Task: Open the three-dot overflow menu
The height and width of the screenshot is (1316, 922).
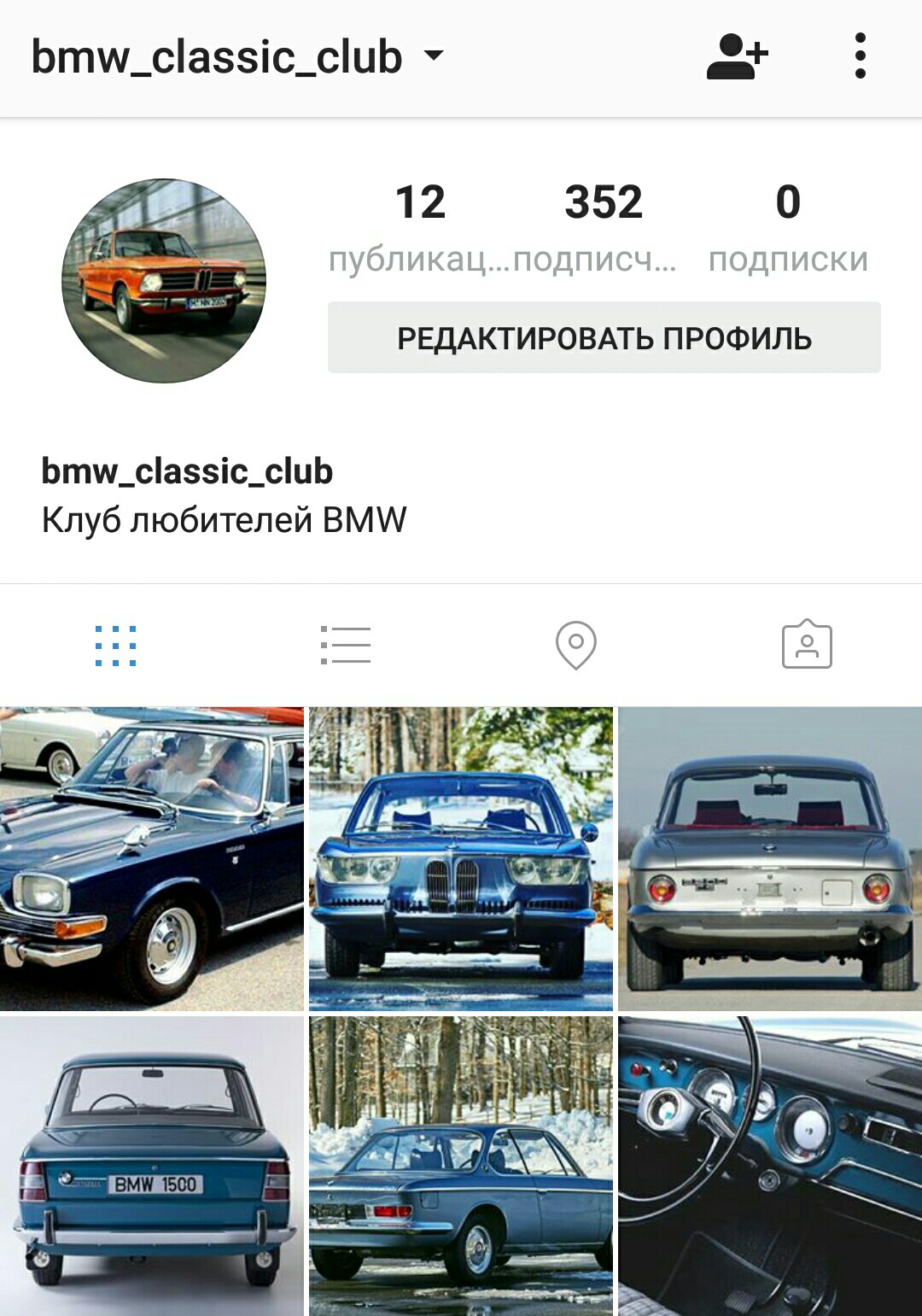Action: [860, 56]
